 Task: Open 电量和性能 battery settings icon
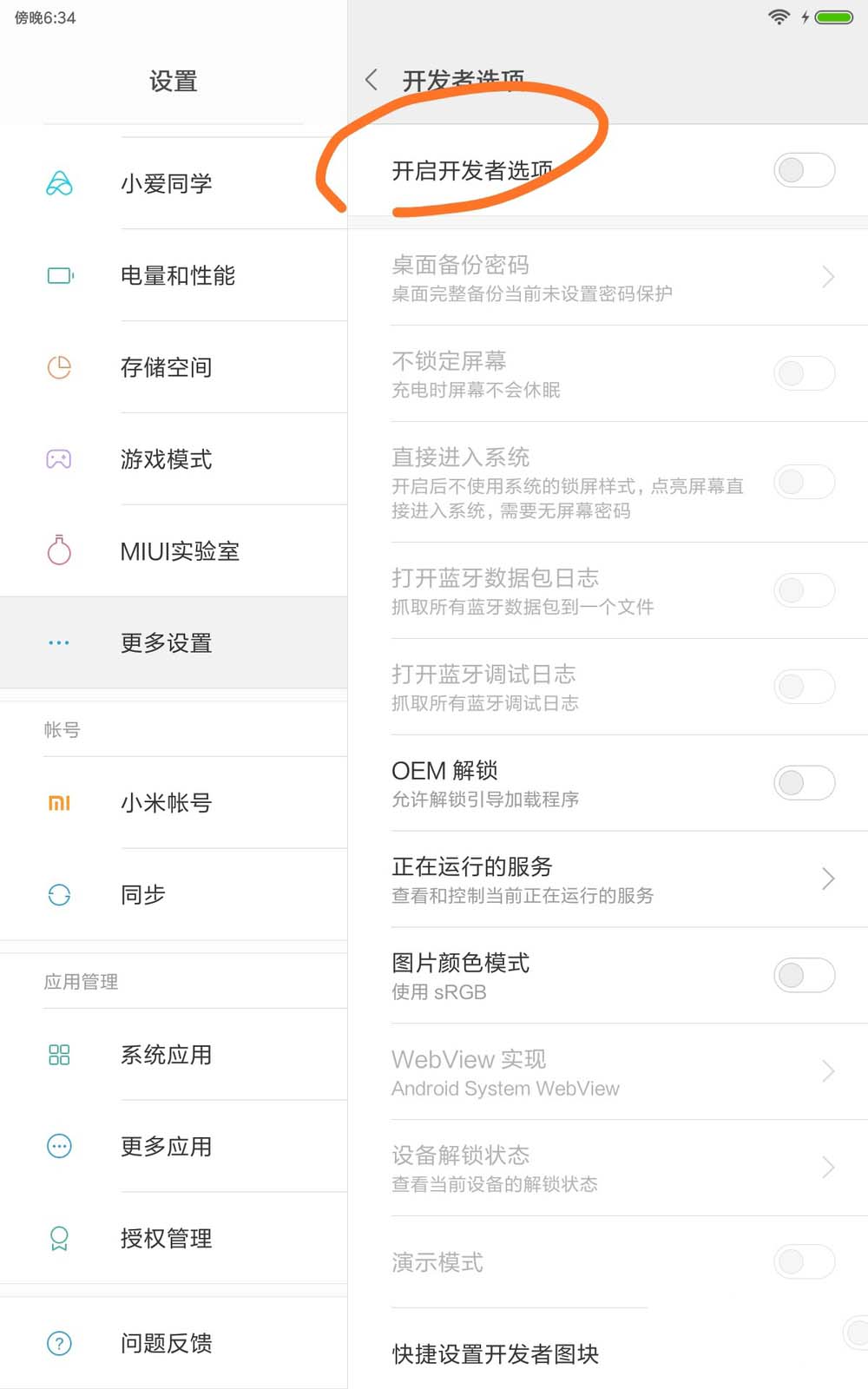[x=58, y=275]
